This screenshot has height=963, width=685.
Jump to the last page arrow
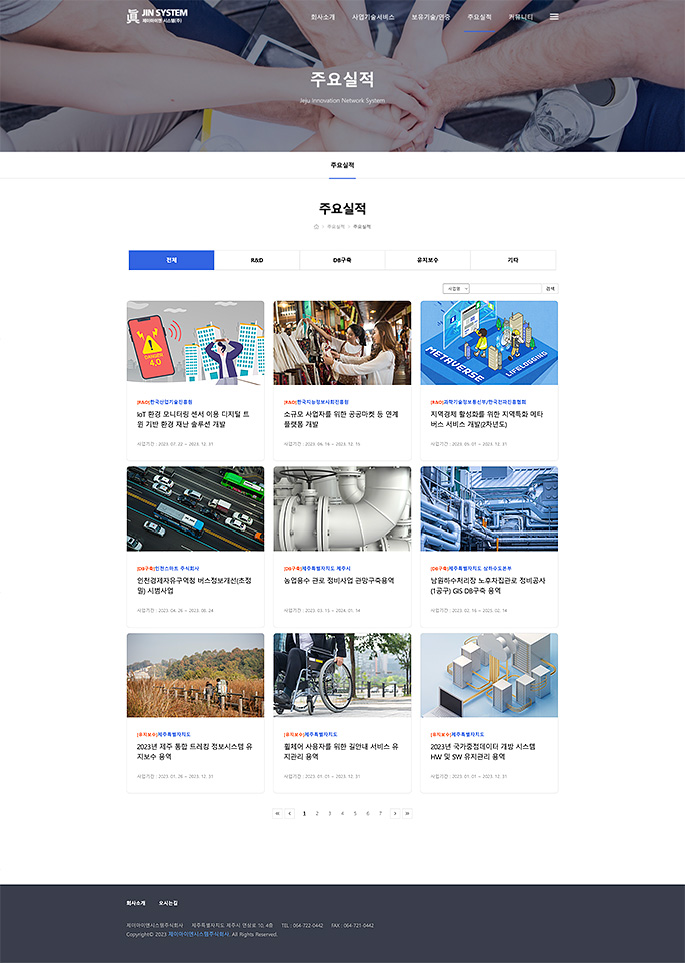coord(407,813)
